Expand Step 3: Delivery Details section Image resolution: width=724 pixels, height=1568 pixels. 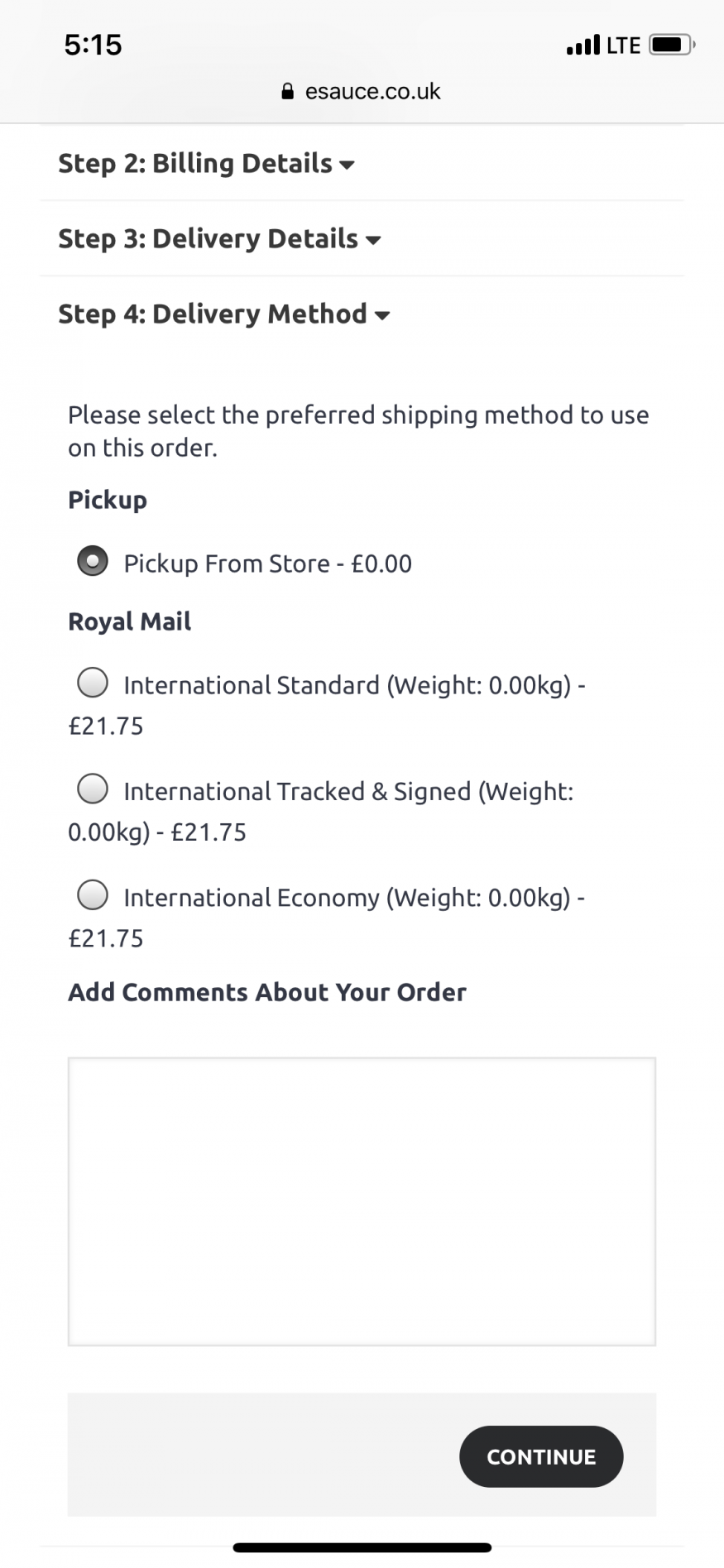(x=219, y=238)
